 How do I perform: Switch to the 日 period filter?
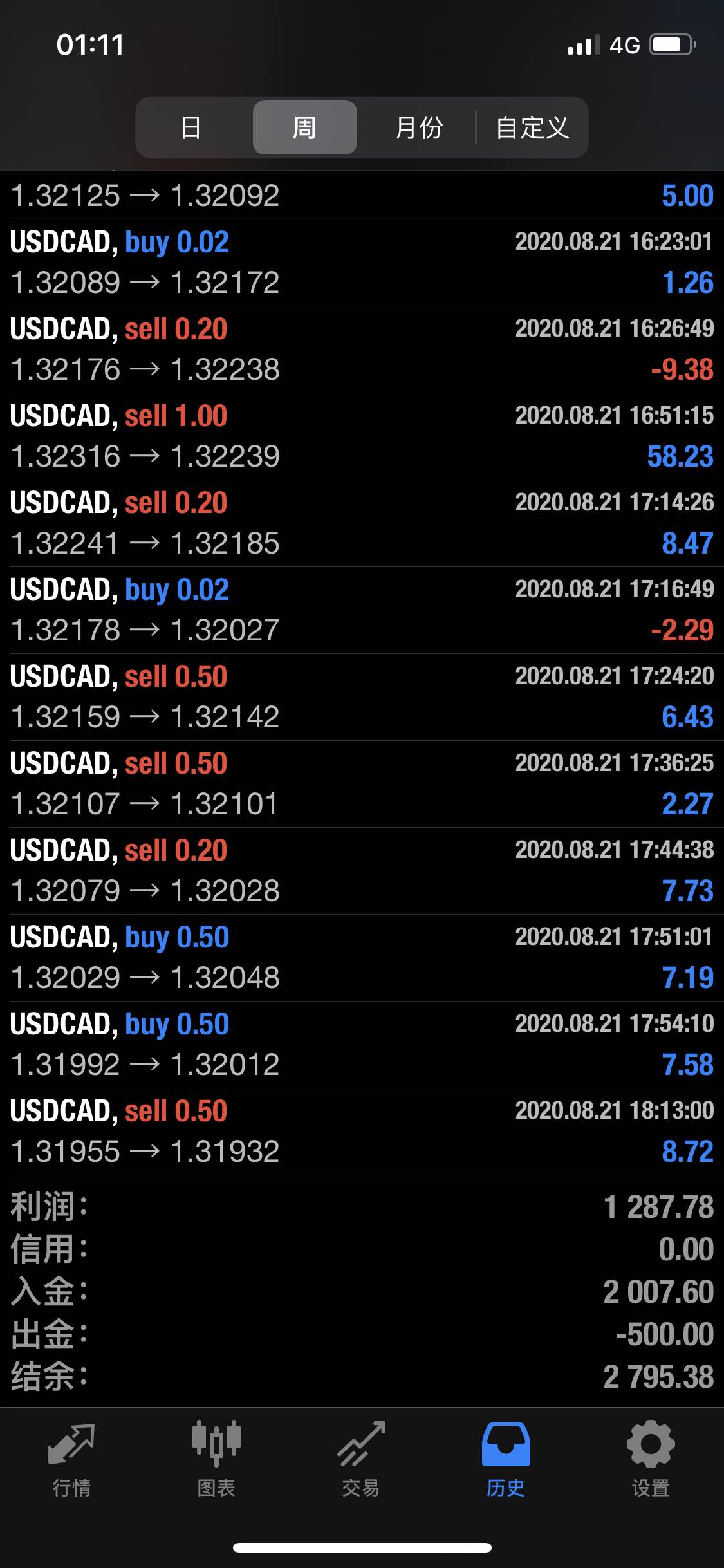point(191,127)
